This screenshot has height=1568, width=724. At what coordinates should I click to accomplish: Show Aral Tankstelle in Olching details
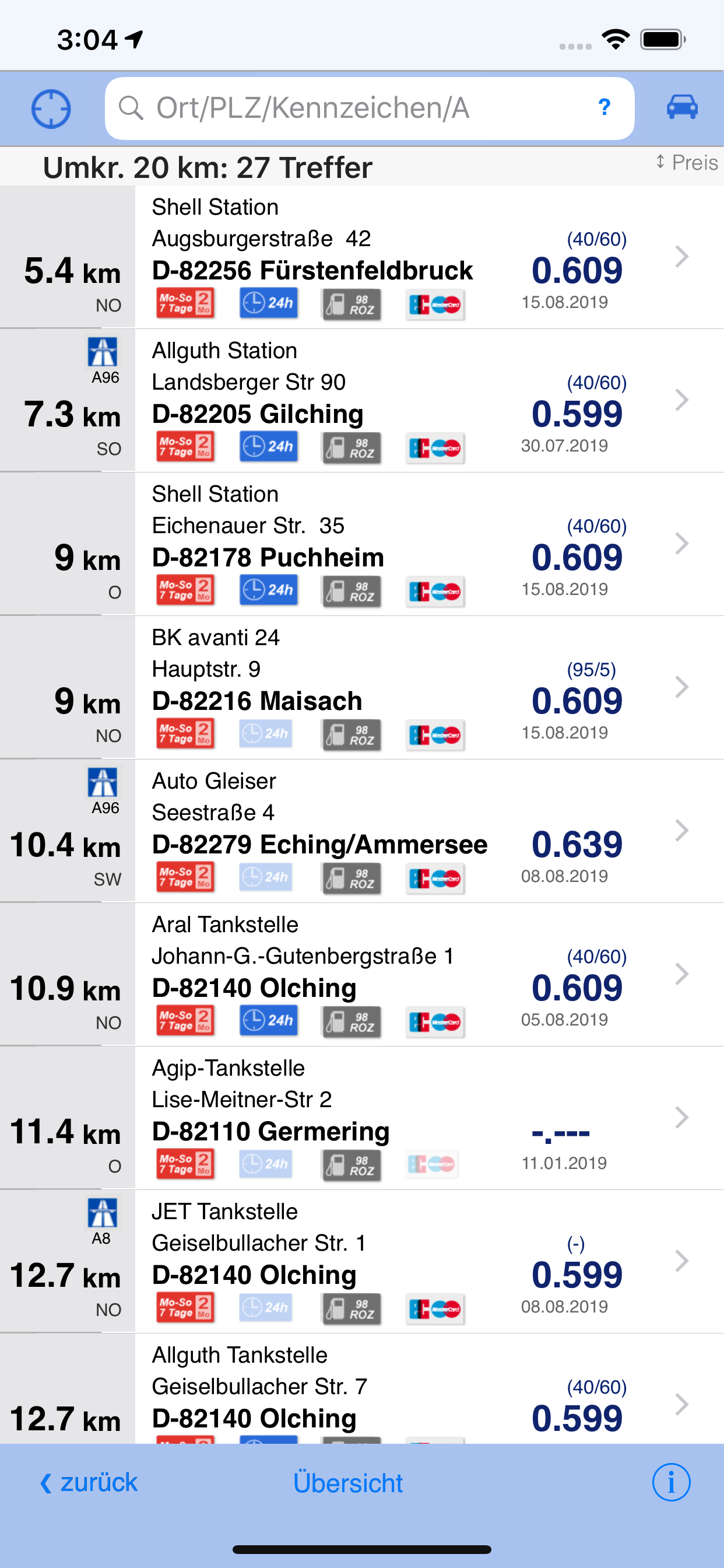362,975
